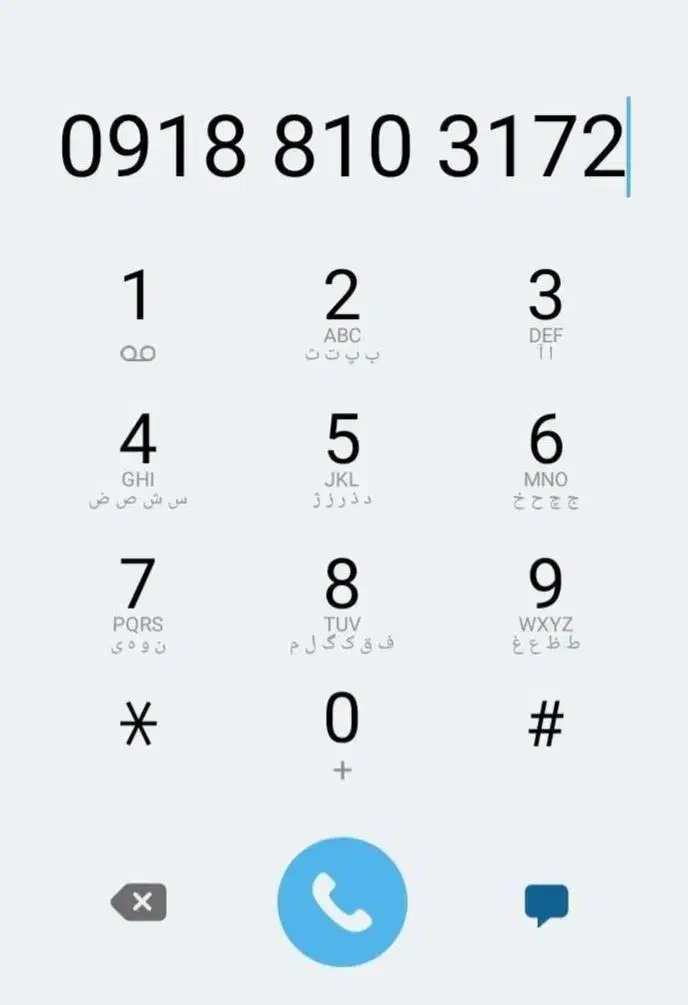The height and width of the screenshot is (1005, 688).
Task: Enter digit 8 TUV key
Action: pos(342,604)
